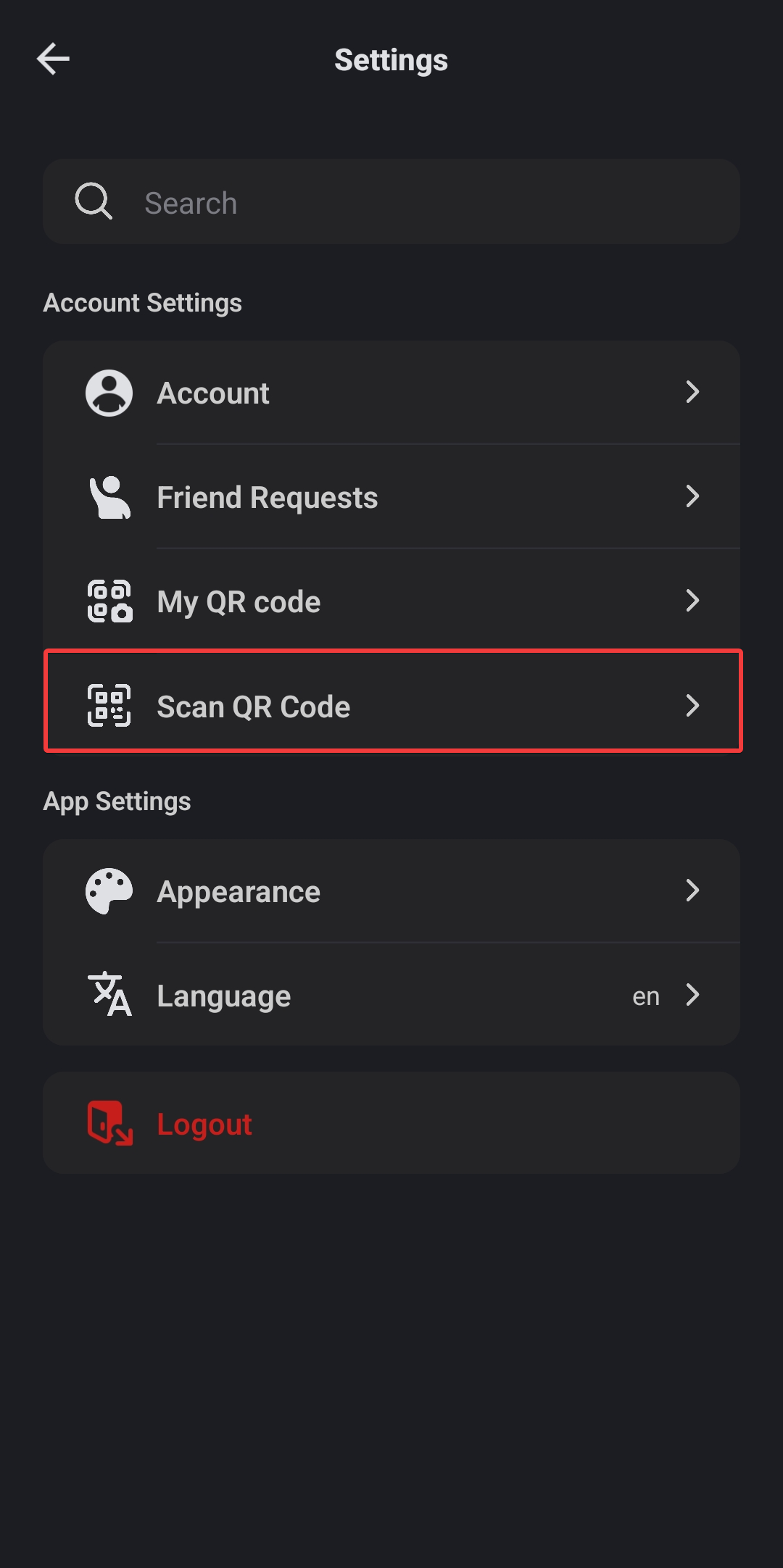
Task: Log out of the account
Action: [391, 1123]
